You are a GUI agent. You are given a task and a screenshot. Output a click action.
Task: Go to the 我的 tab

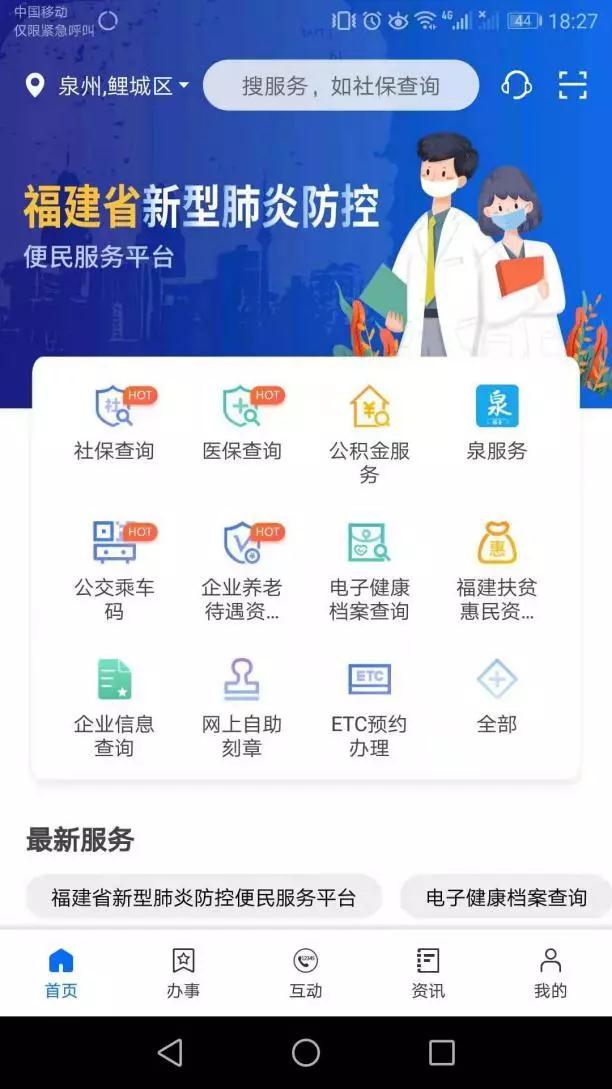(x=550, y=973)
